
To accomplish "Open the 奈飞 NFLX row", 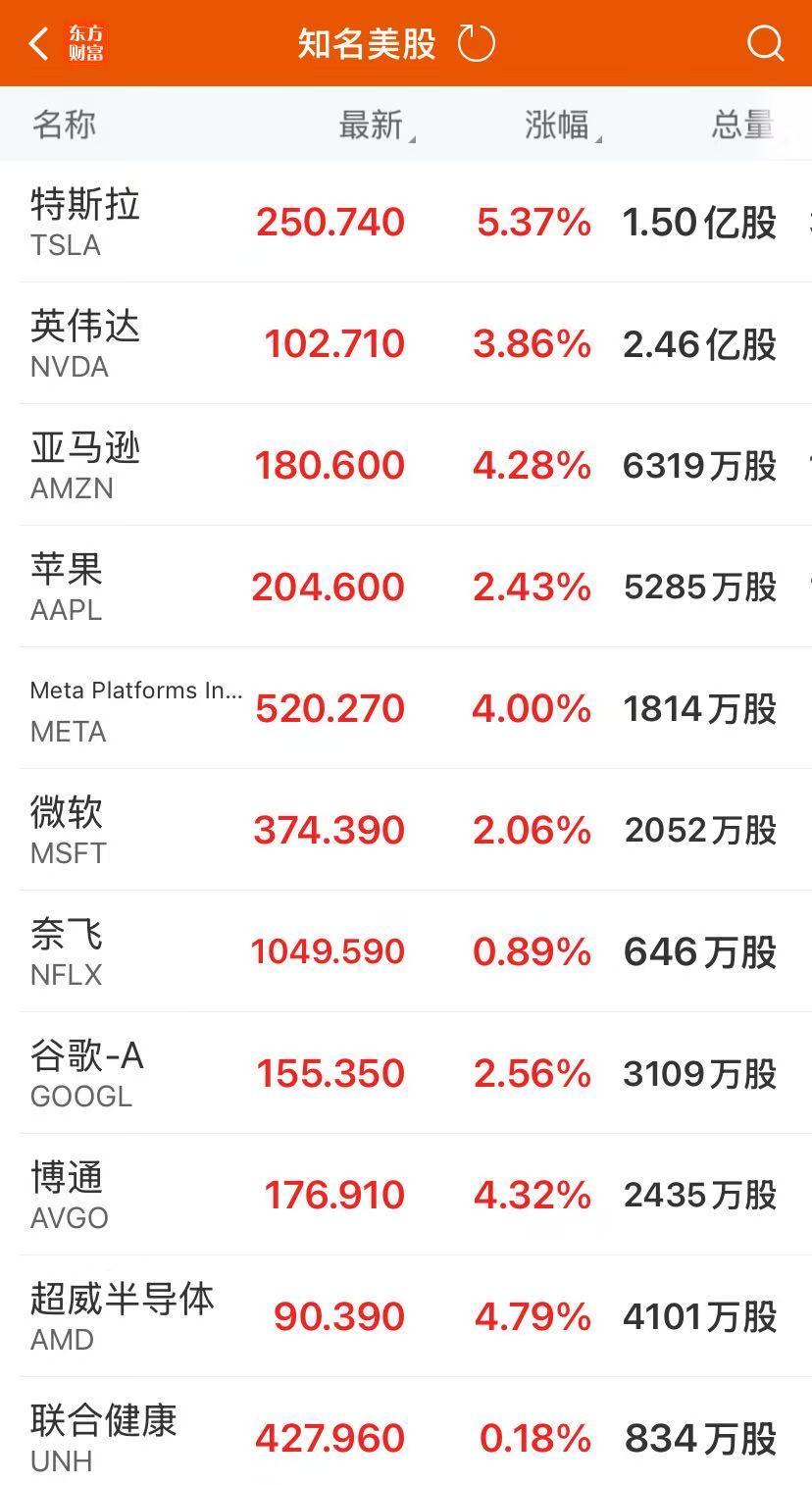I will pos(406,951).
